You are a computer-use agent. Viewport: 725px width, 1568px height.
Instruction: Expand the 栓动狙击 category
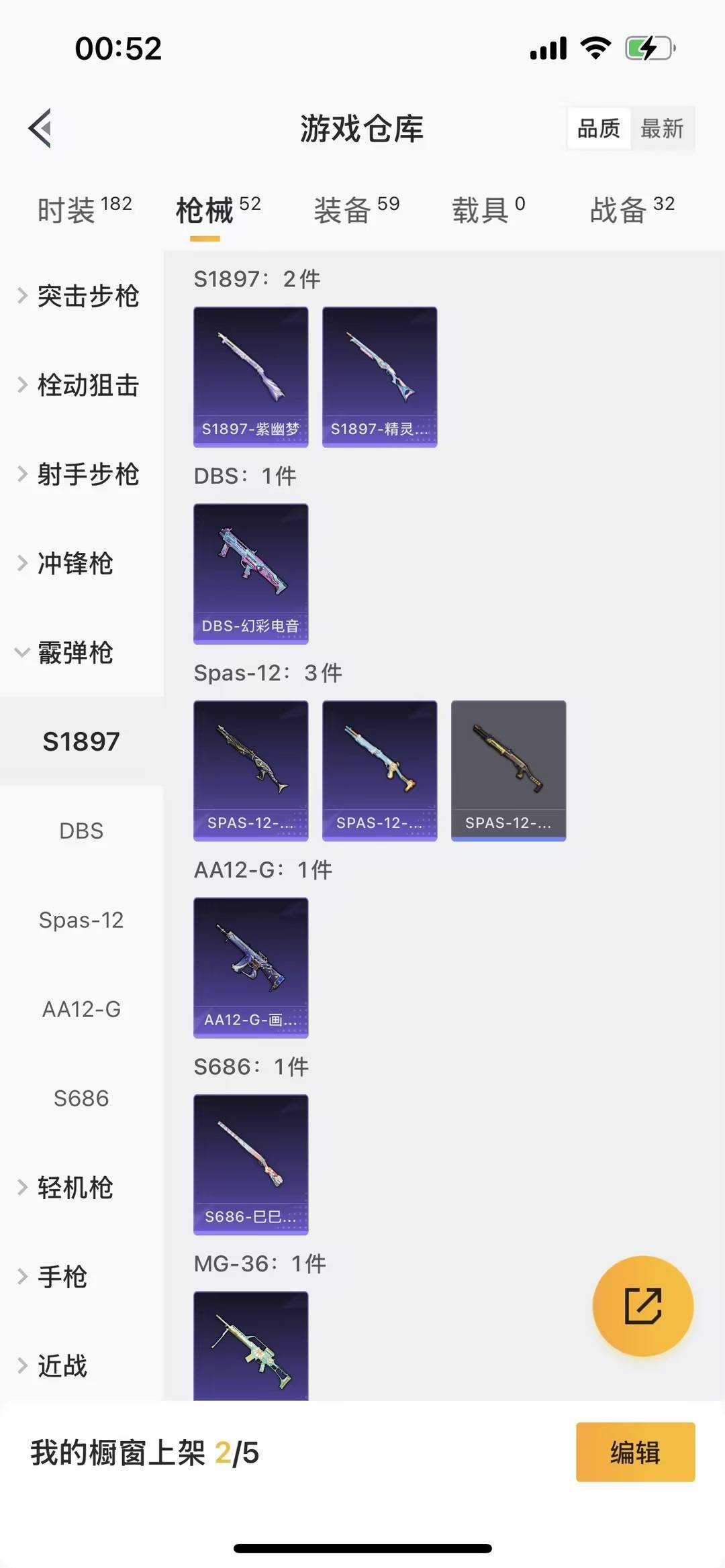(81, 385)
